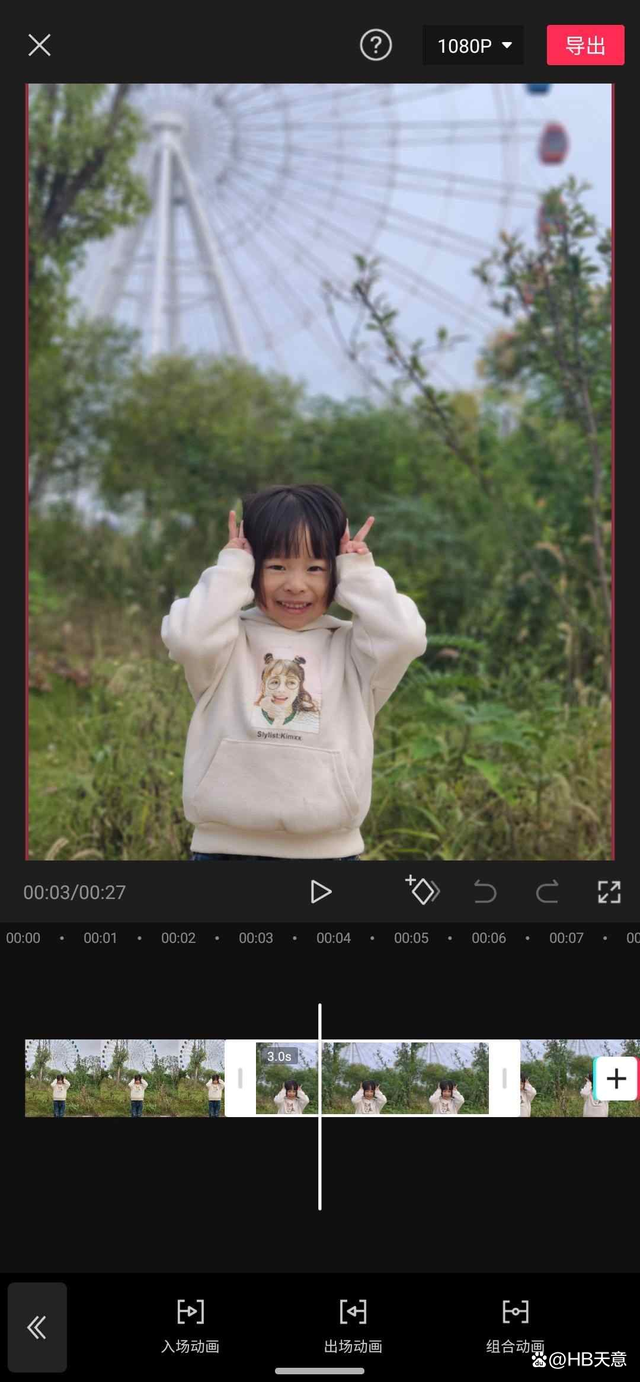Undo the last edit
Viewport: 640px width, 1382px height.
[x=485, y=892]
